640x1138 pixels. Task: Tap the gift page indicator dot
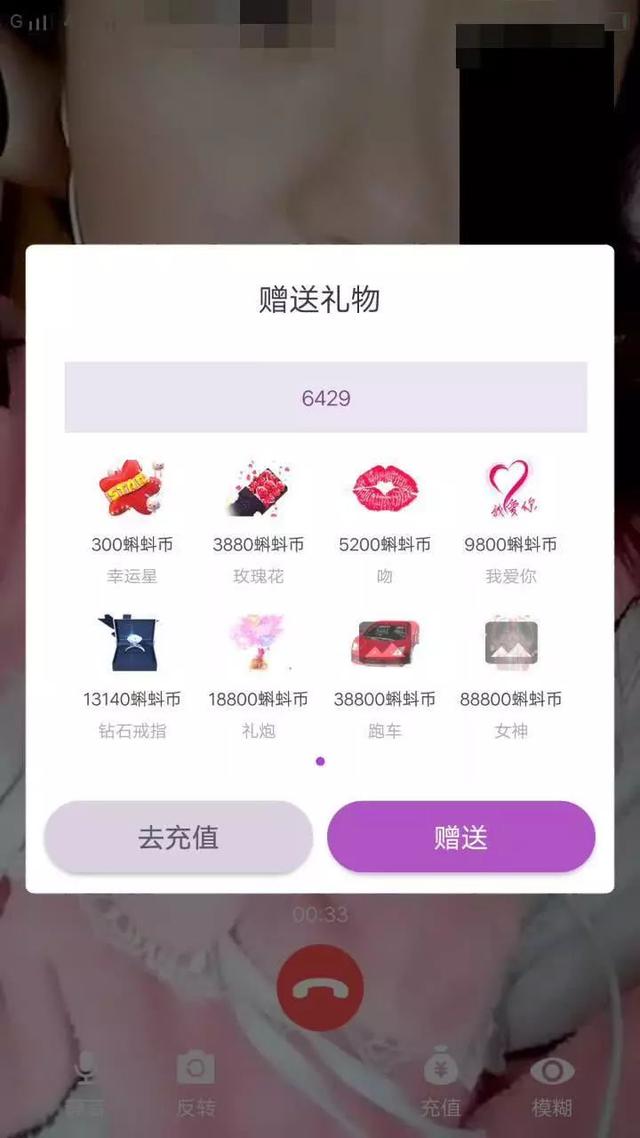click(x=320, y=761)
